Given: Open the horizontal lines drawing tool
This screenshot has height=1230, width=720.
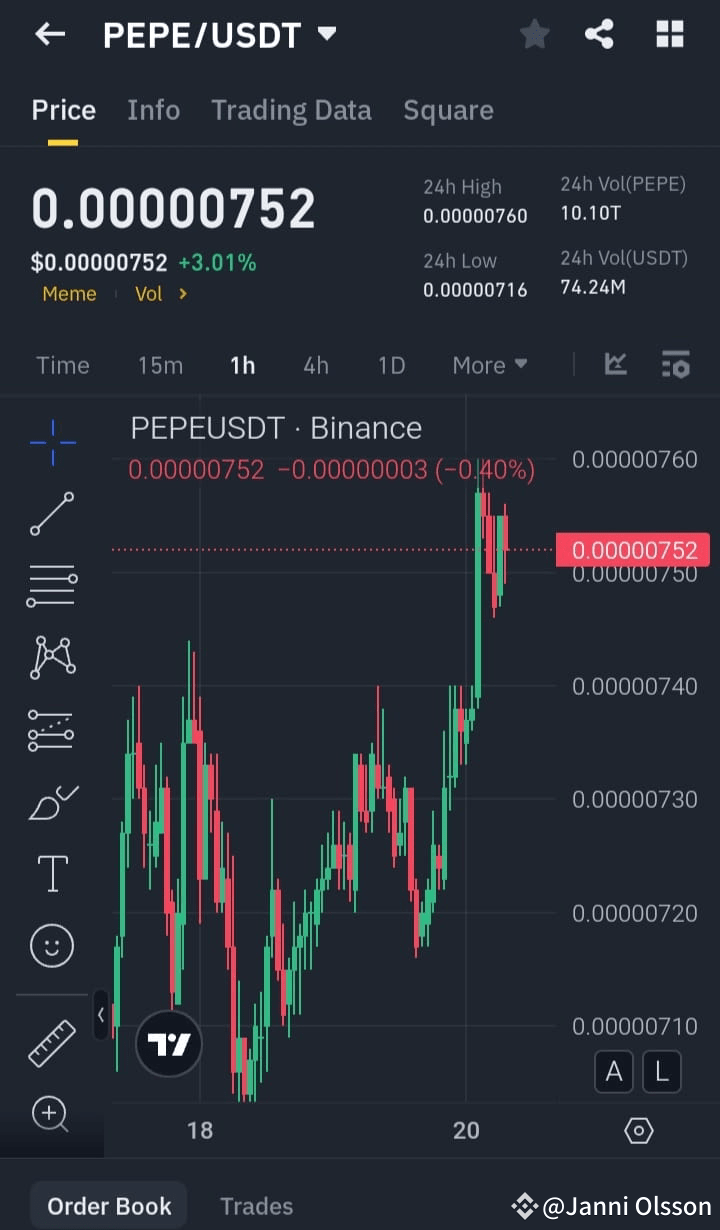Looking at the screenshot, I should pos(51,585).
